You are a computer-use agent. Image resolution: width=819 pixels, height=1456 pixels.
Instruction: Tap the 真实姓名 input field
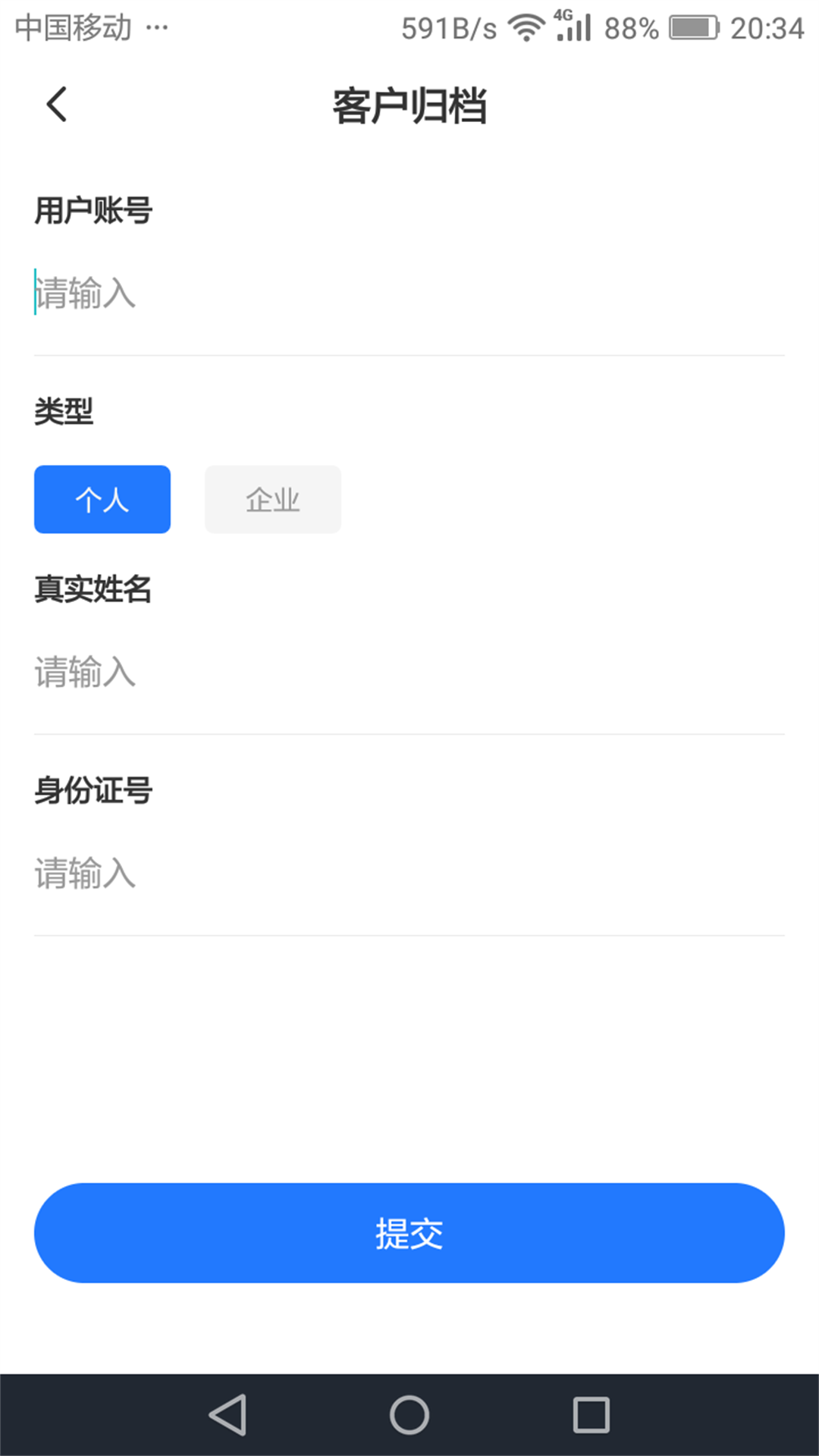409,673
